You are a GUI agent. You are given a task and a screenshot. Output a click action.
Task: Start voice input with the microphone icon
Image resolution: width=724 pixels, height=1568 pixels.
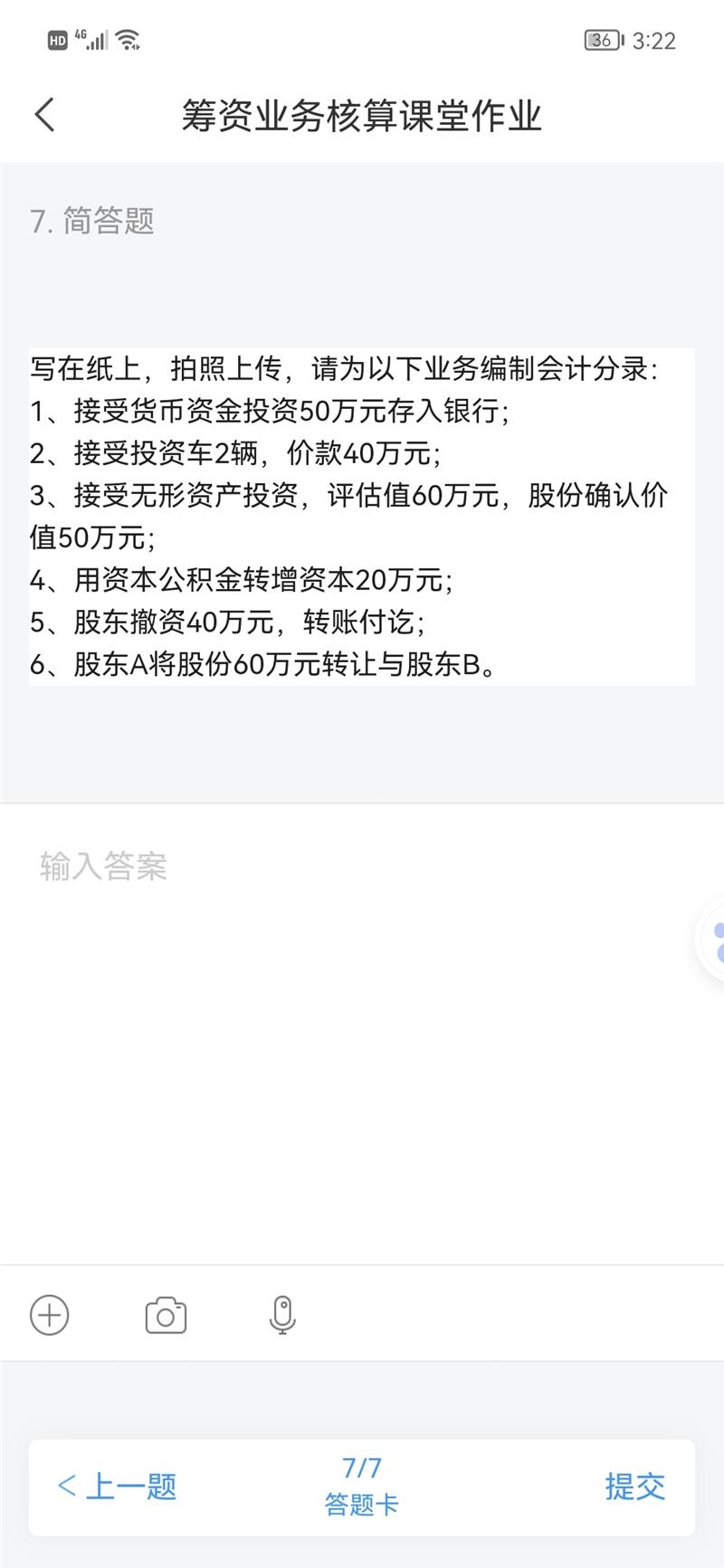pyautogui.click(x=282, y=1316)
